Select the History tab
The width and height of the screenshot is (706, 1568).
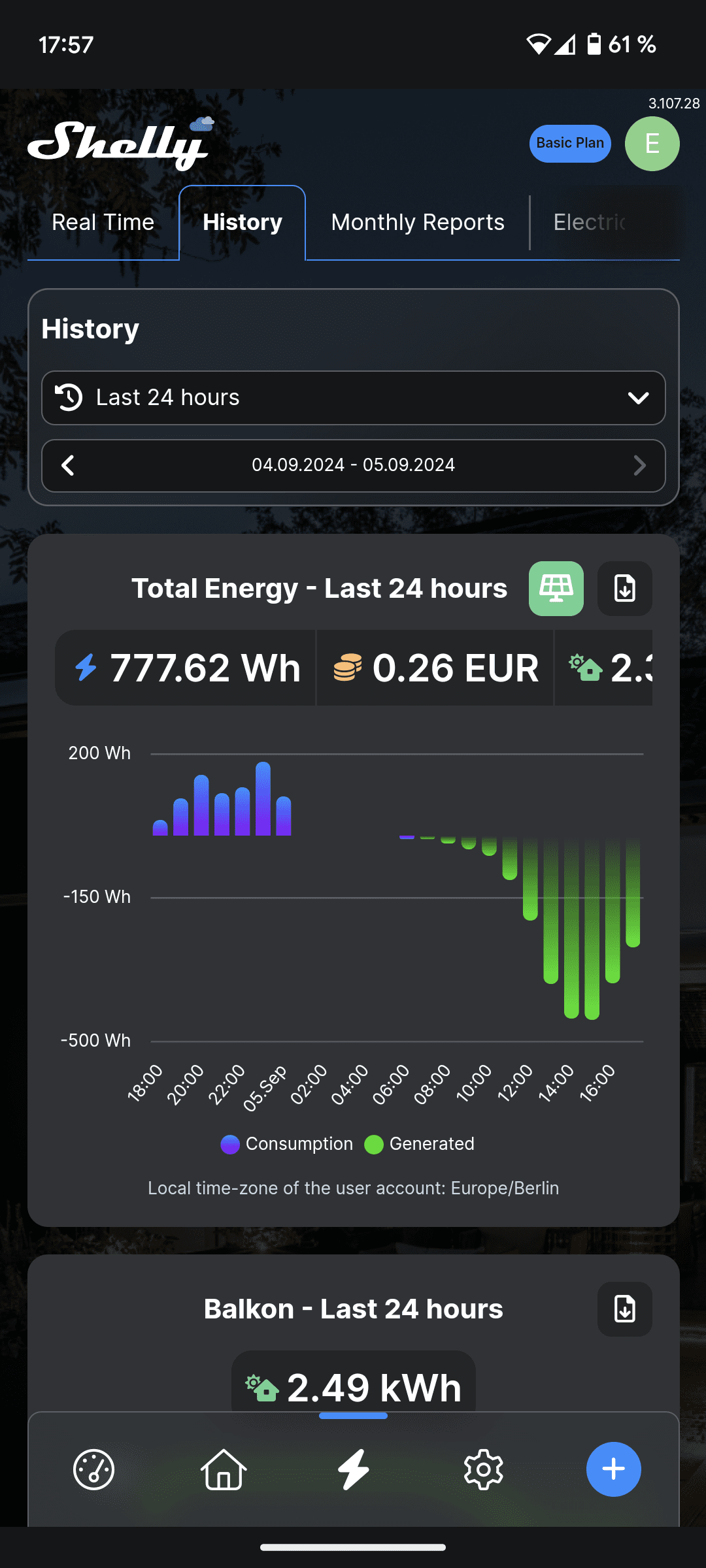click(242, 223)
